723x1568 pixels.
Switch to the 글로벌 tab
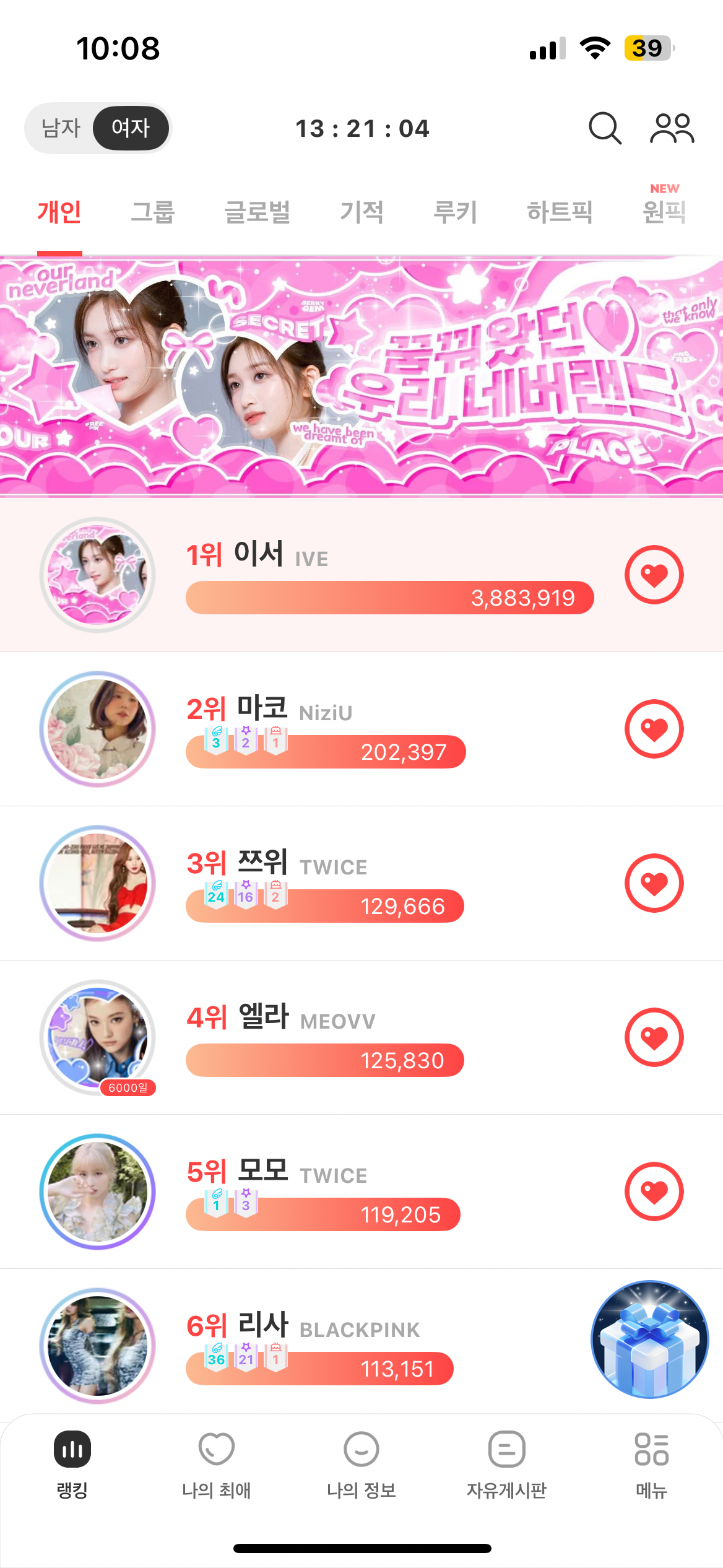pos(258,212)
